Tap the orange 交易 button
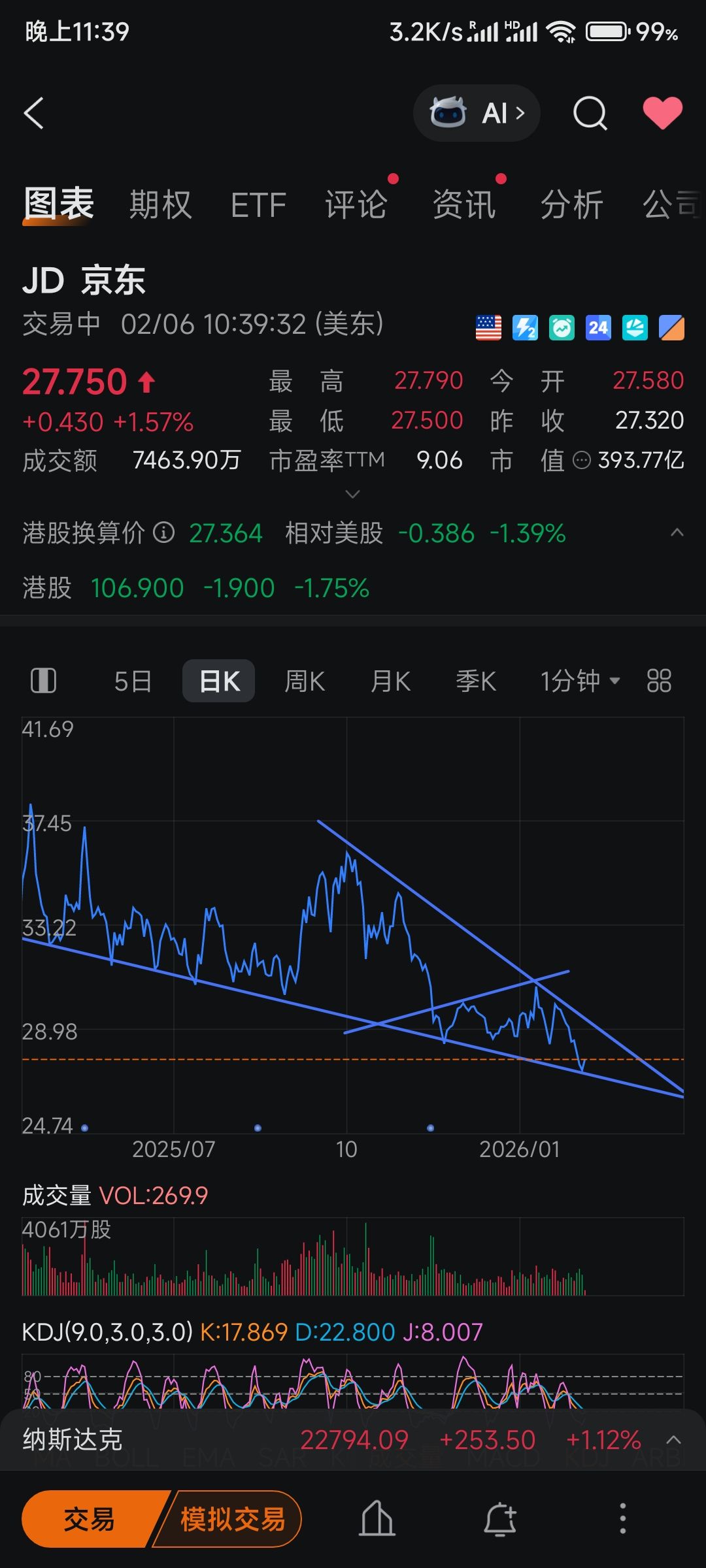The height and width of the screenshot is (1568, 706). click(x=89, y=1519)
